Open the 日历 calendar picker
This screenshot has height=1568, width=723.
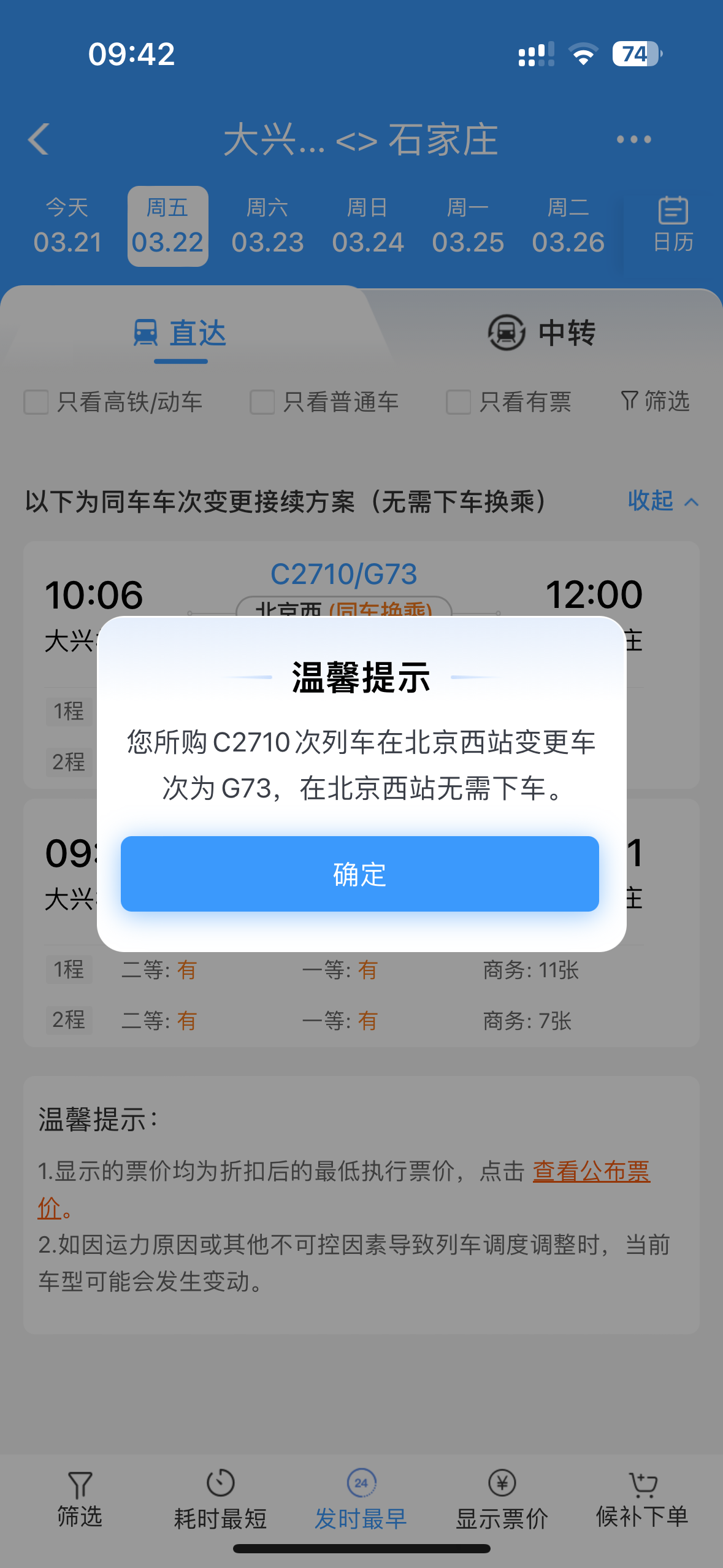pos(673,226)
